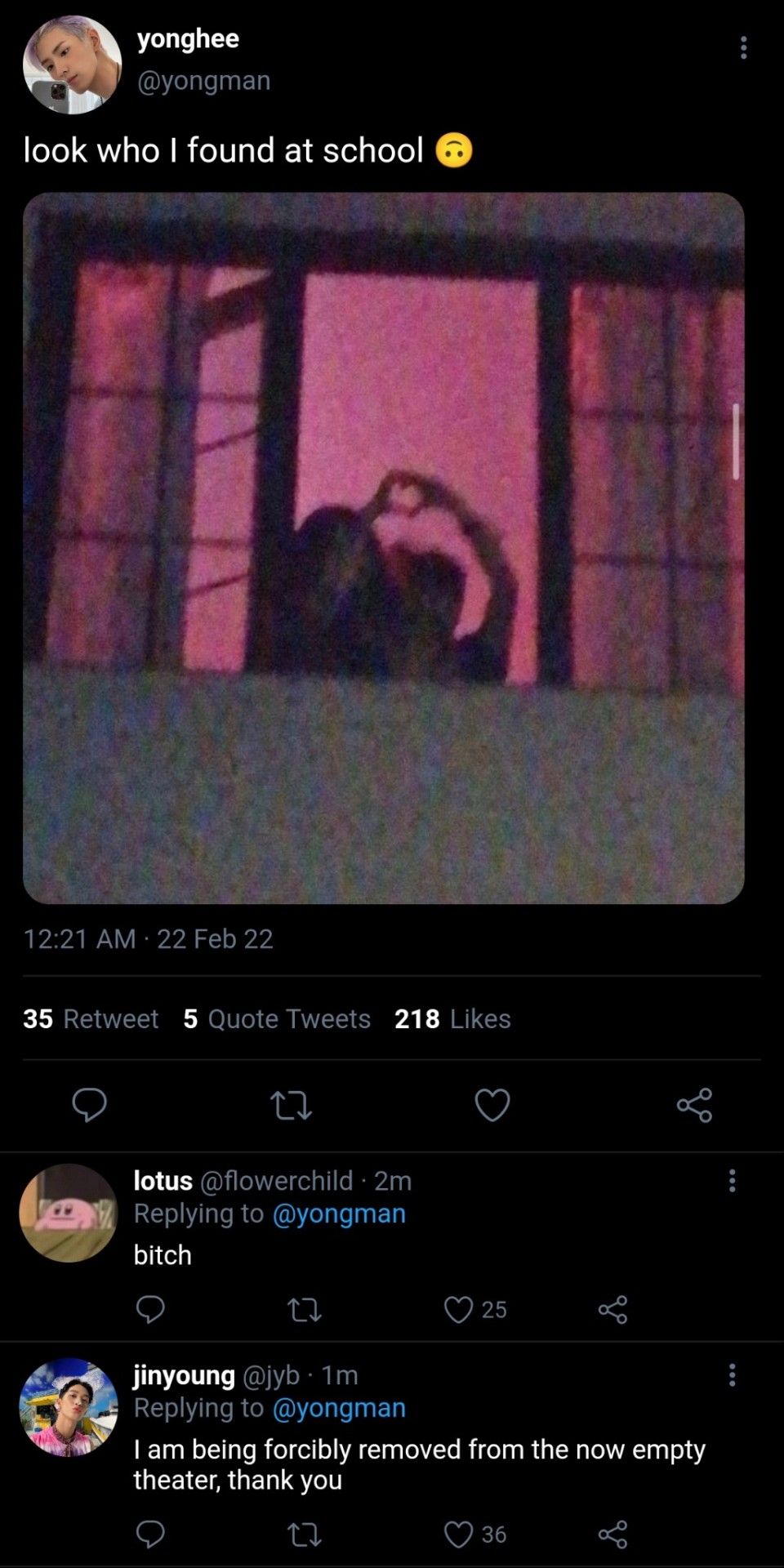Retweet yonghee's tweet
784x1568 pixels.
tap(291, 1105)
